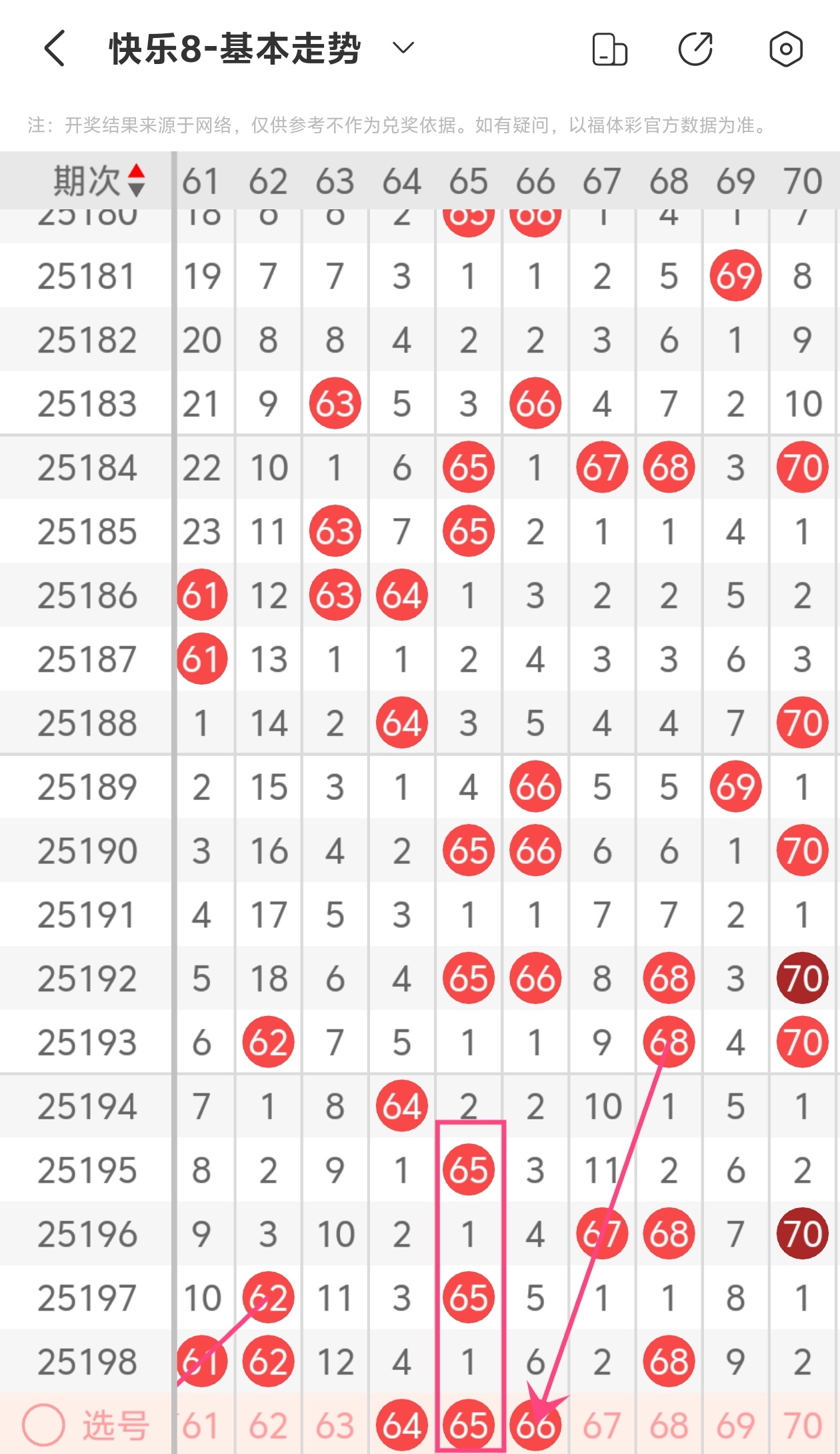Share this trend chart
The image size is (840, 1454).
pos(695,49)
